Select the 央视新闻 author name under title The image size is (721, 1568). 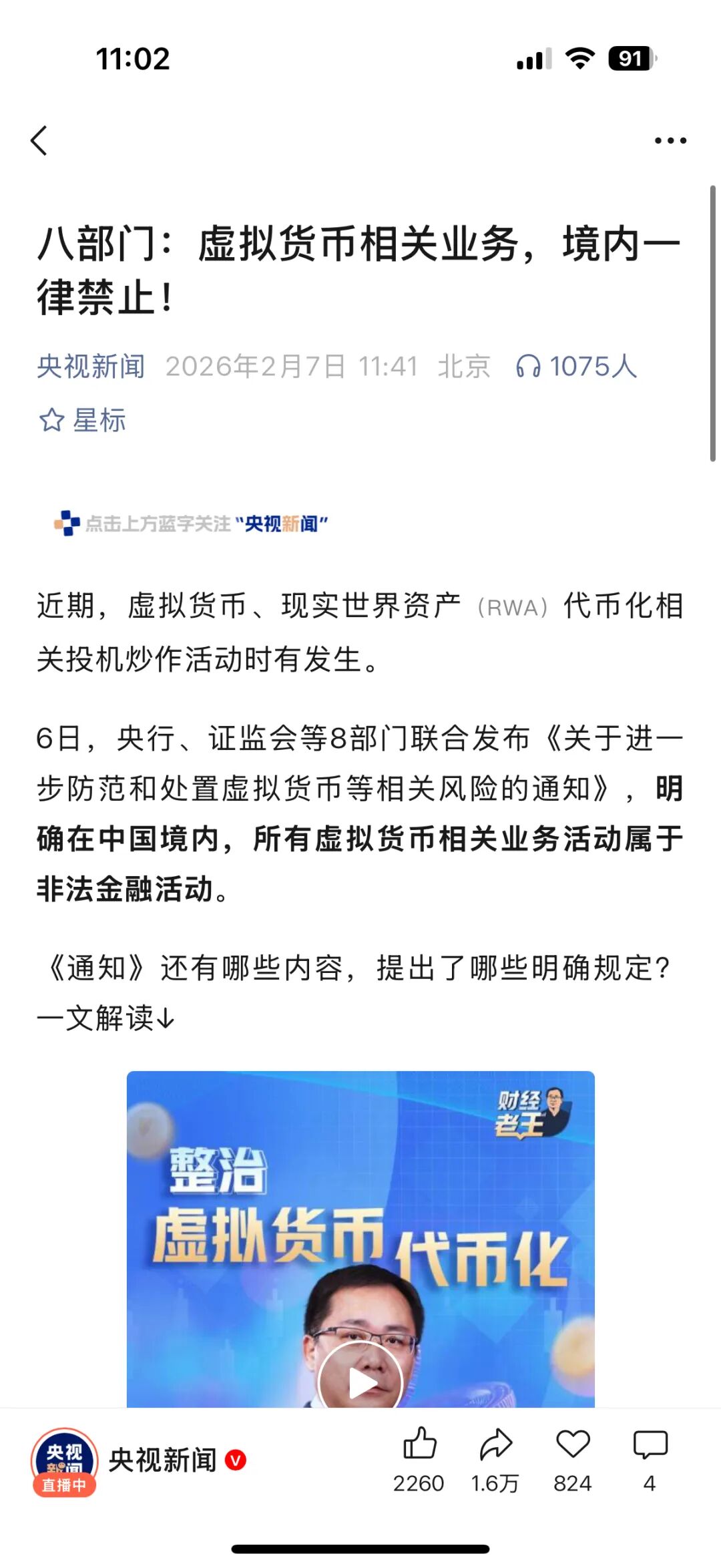click(x=90, y=366)
